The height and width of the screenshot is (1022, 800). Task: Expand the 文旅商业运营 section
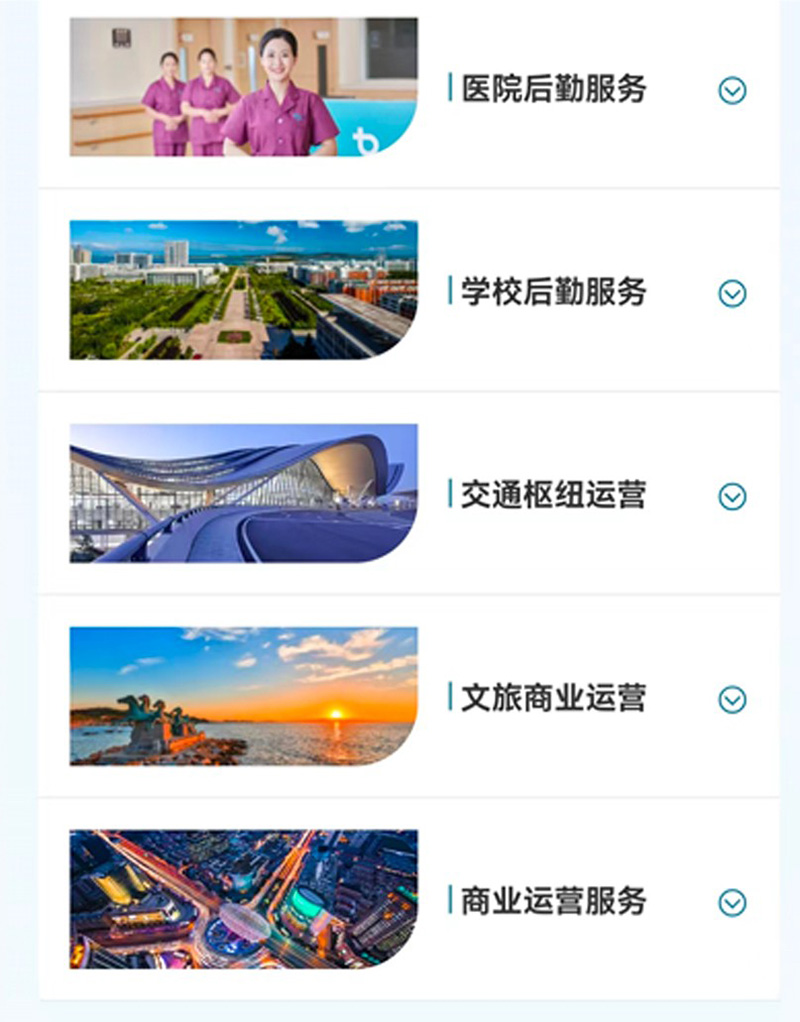pos(732,699)
